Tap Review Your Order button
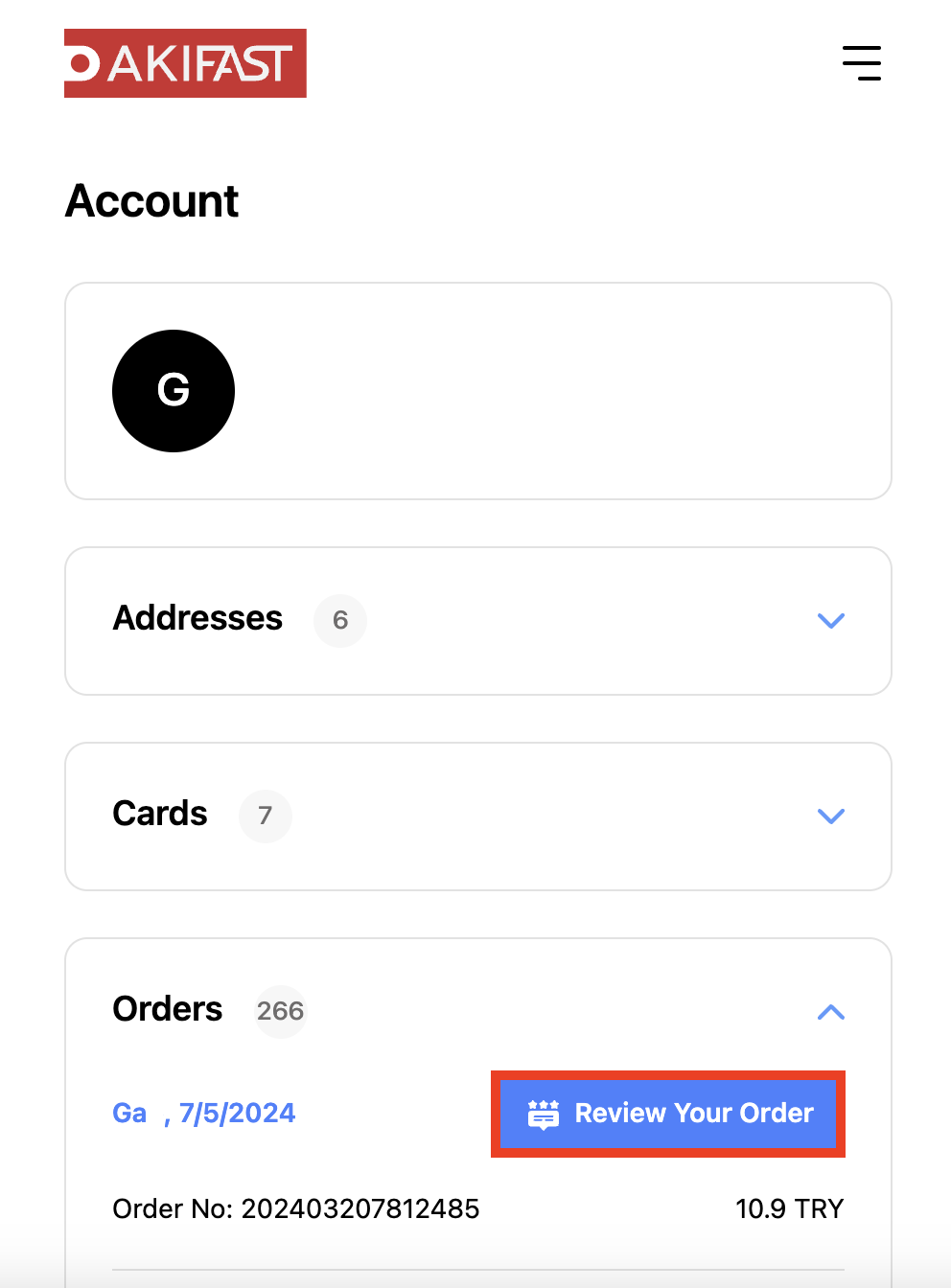Viewport: 951px width, 1288px height. pyautogui.click(x=668, y=1114)
